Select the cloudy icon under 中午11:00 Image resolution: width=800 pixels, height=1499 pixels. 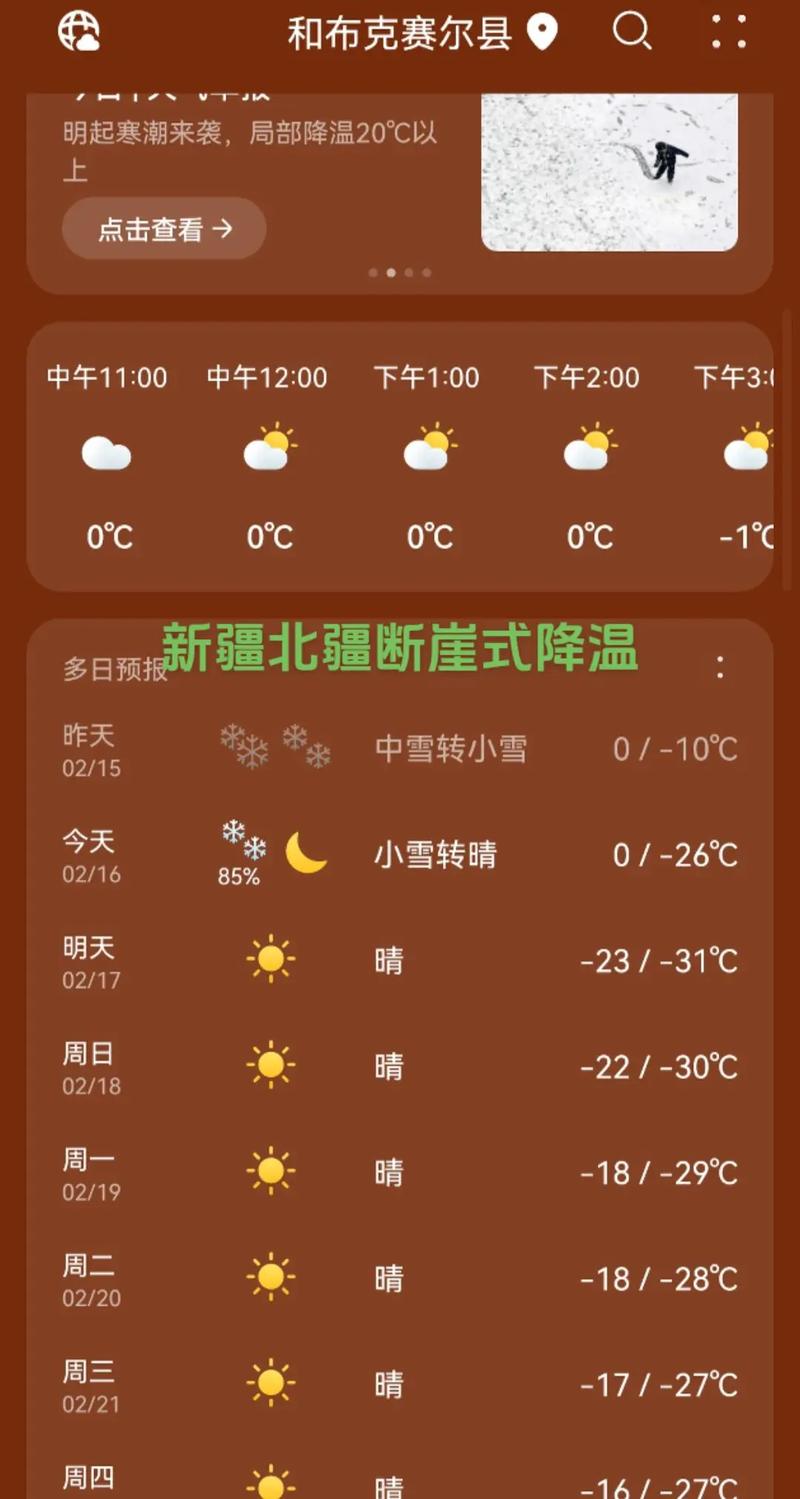[106, 453]
